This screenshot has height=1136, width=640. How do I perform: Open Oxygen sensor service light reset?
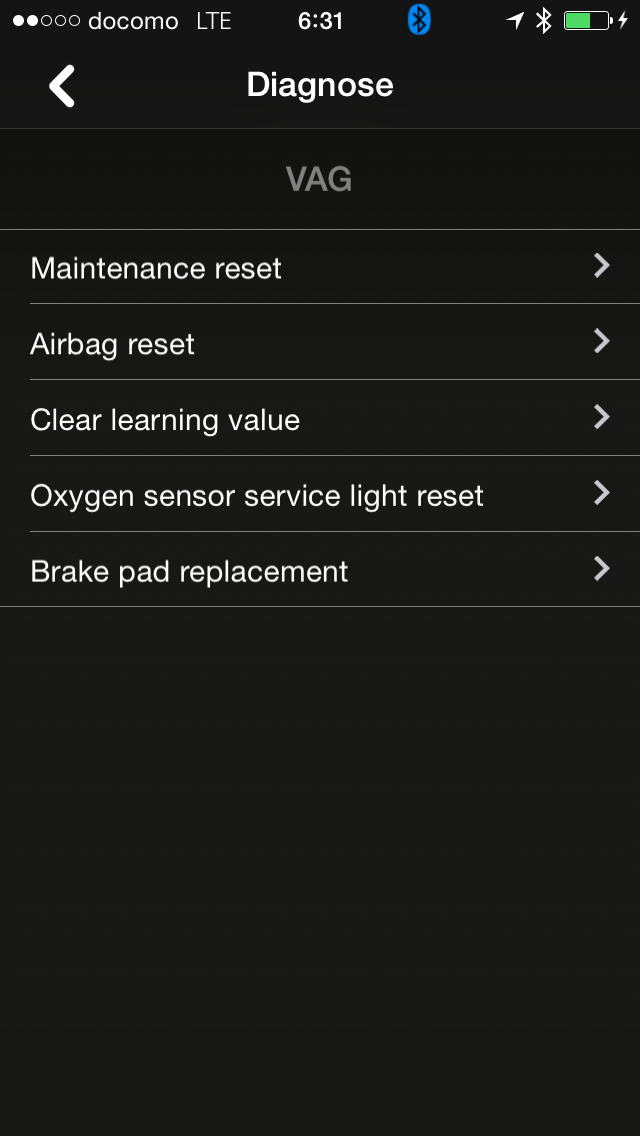click(320, 495)
